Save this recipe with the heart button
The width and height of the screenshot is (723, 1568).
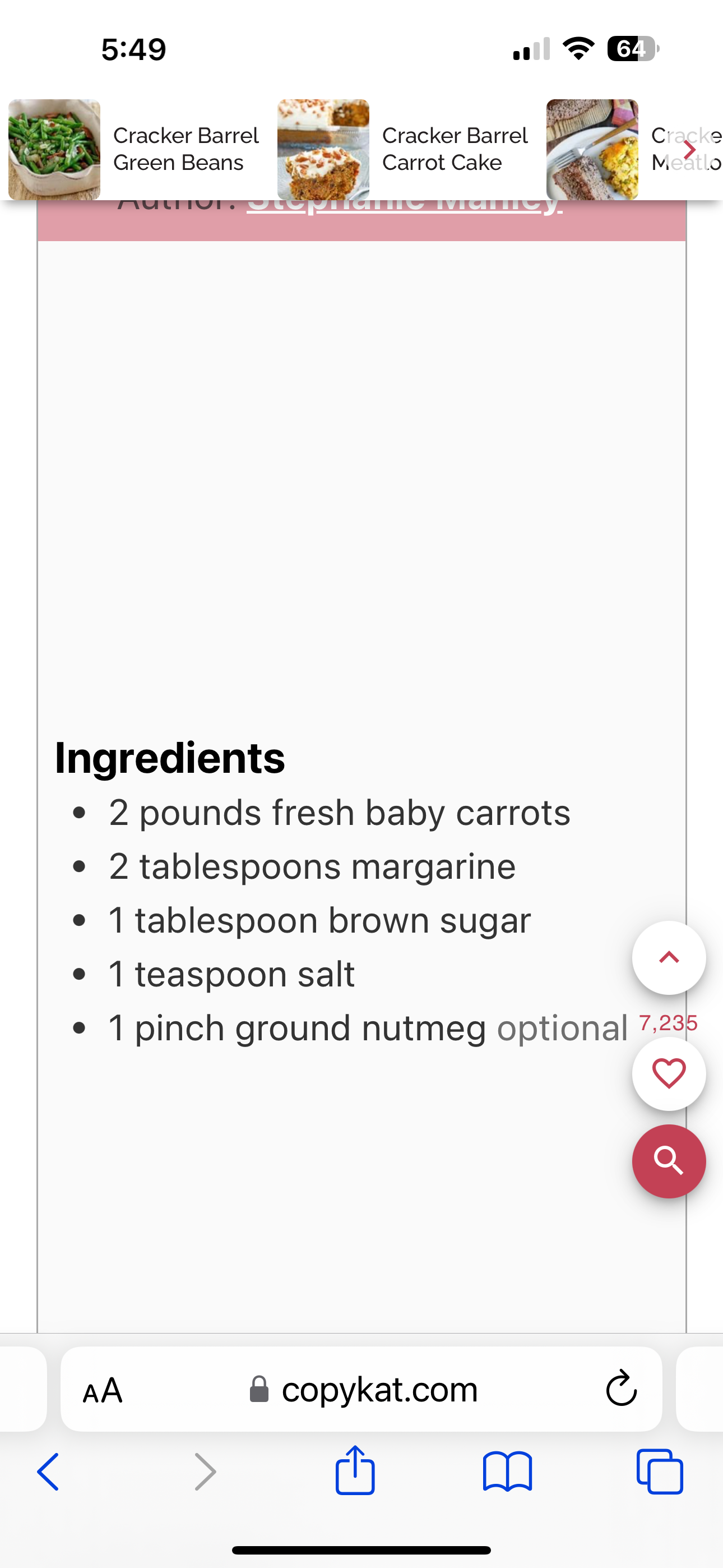(669, 1074)
